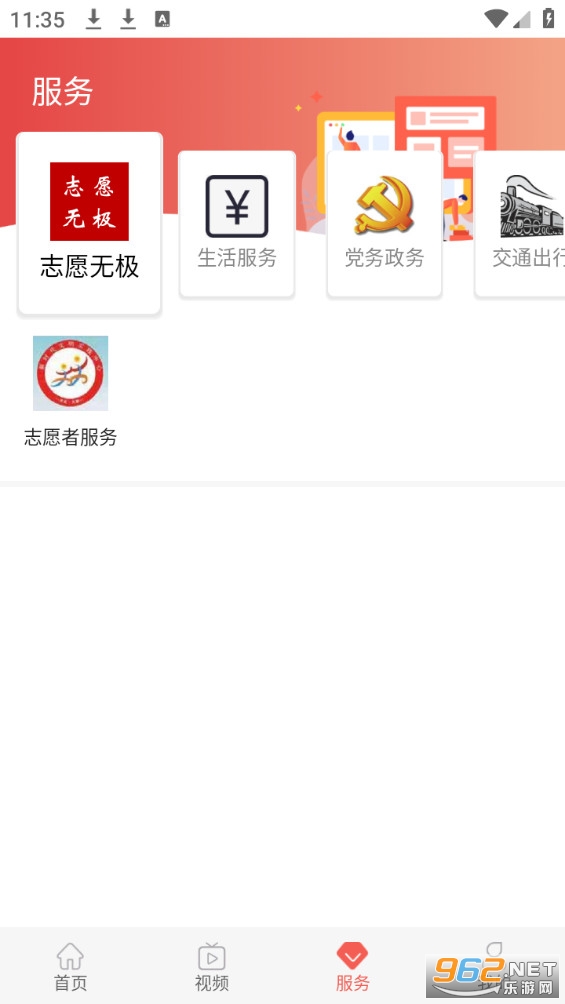Go to the 首页 tab
The image size is (565, 1004).
tap(70, 967)
